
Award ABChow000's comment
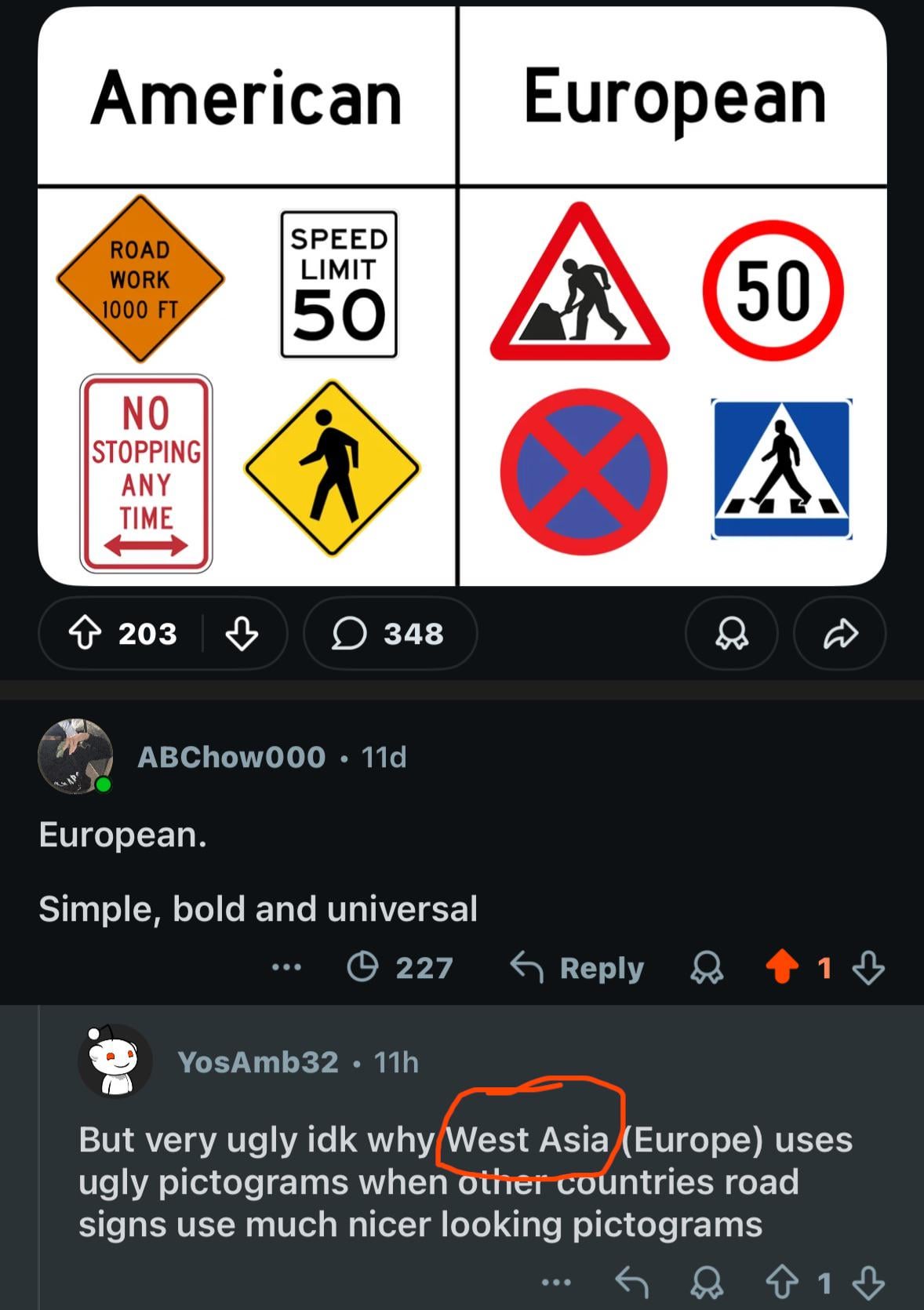click(706, 967)
